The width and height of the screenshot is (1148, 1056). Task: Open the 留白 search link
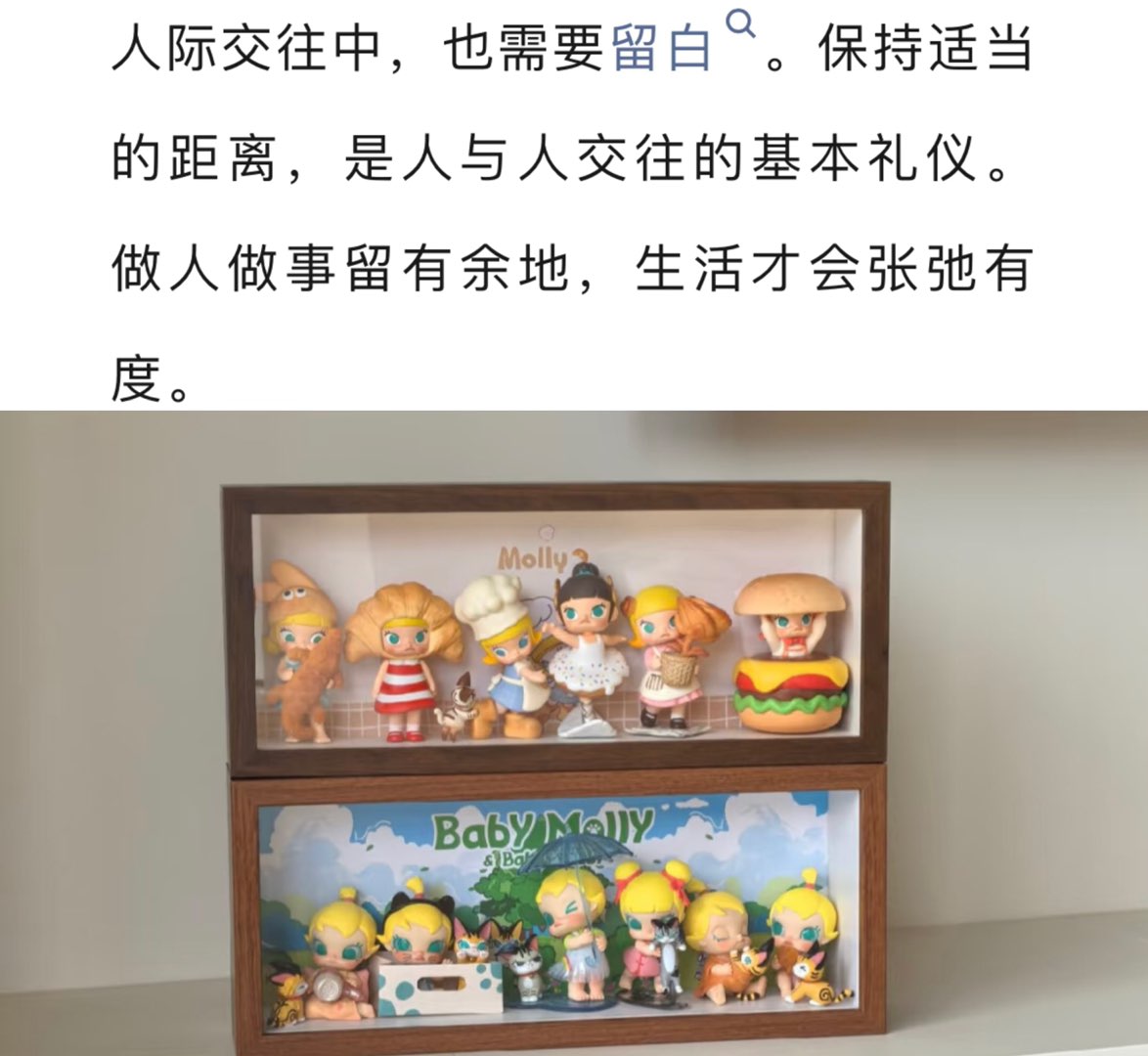(x=662, y=49)
